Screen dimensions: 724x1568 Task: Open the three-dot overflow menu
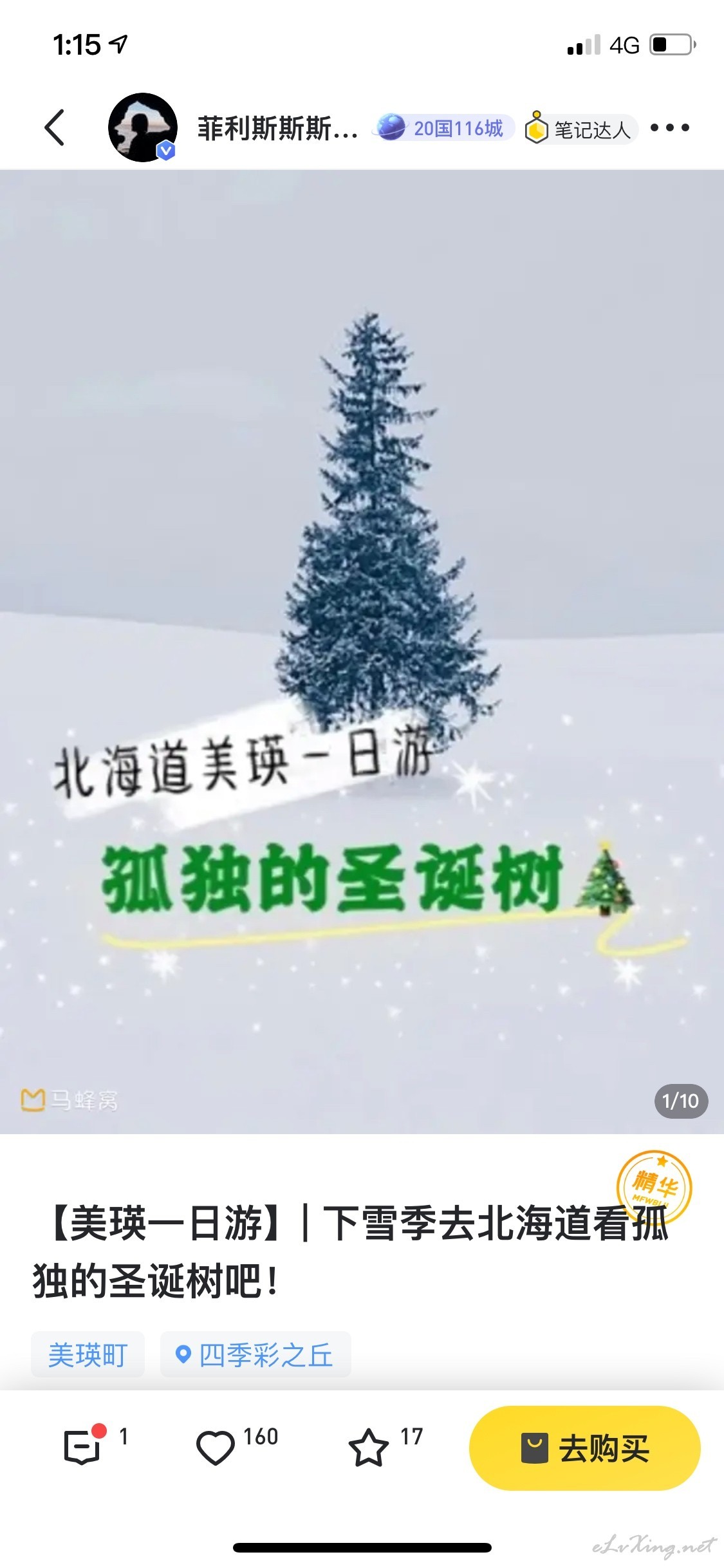coord(669,127)
